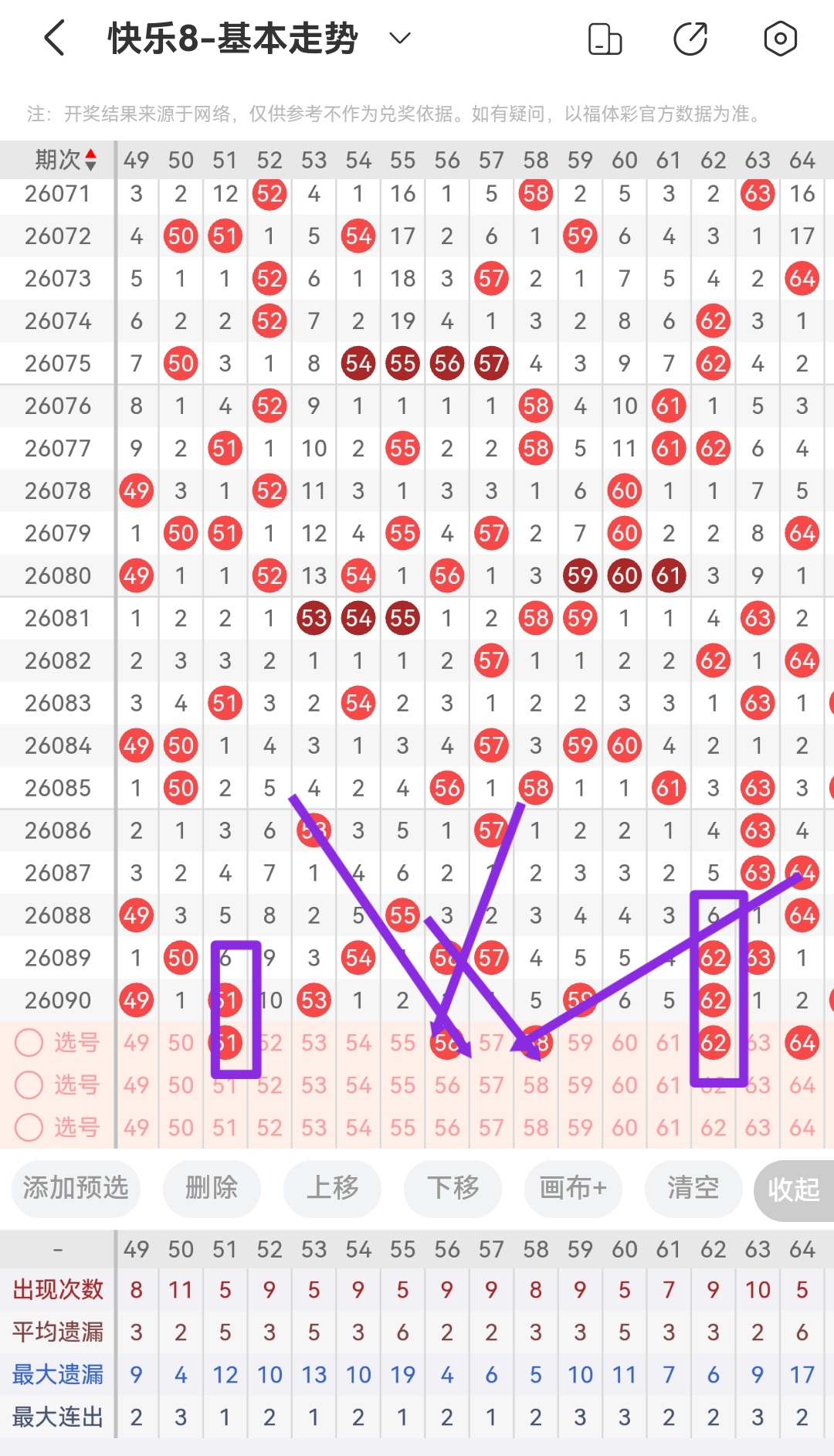This screenshot has width=834, height=1456.
Task: Pick number 60 in third 选号 row
Action: pos(624,1128)
